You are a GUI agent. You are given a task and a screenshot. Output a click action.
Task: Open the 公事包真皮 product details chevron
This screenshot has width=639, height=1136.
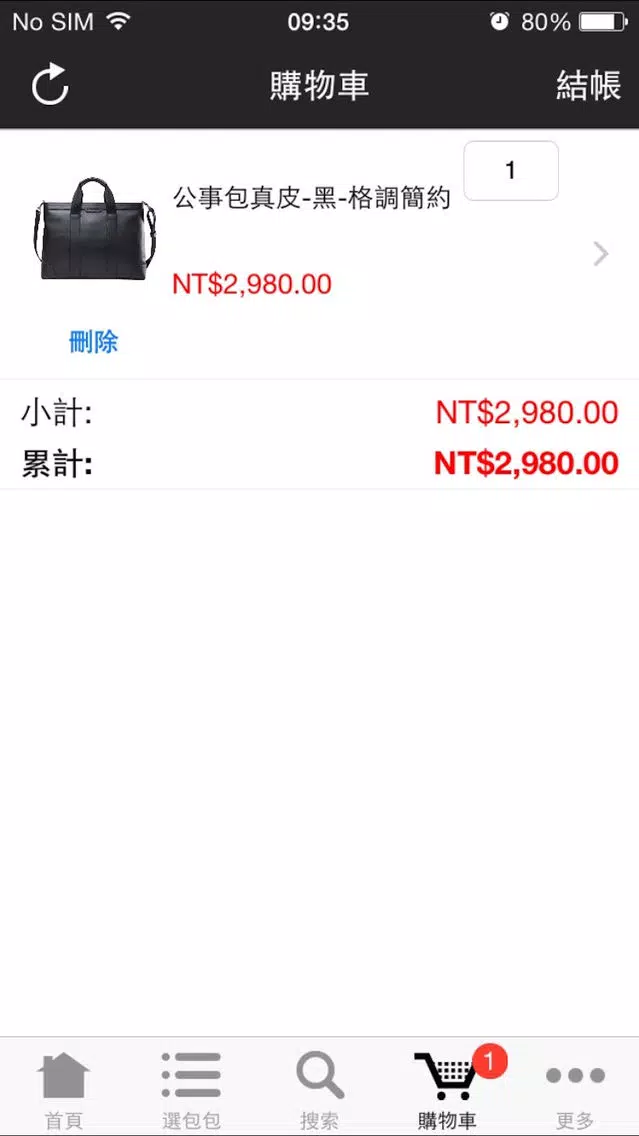[600, 254]
